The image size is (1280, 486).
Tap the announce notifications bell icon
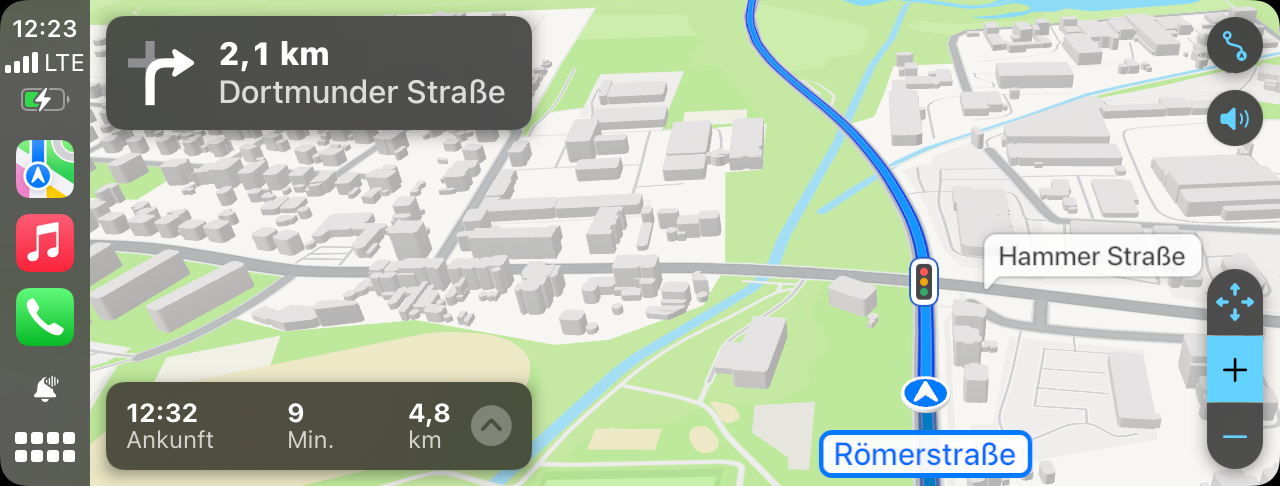45,389
